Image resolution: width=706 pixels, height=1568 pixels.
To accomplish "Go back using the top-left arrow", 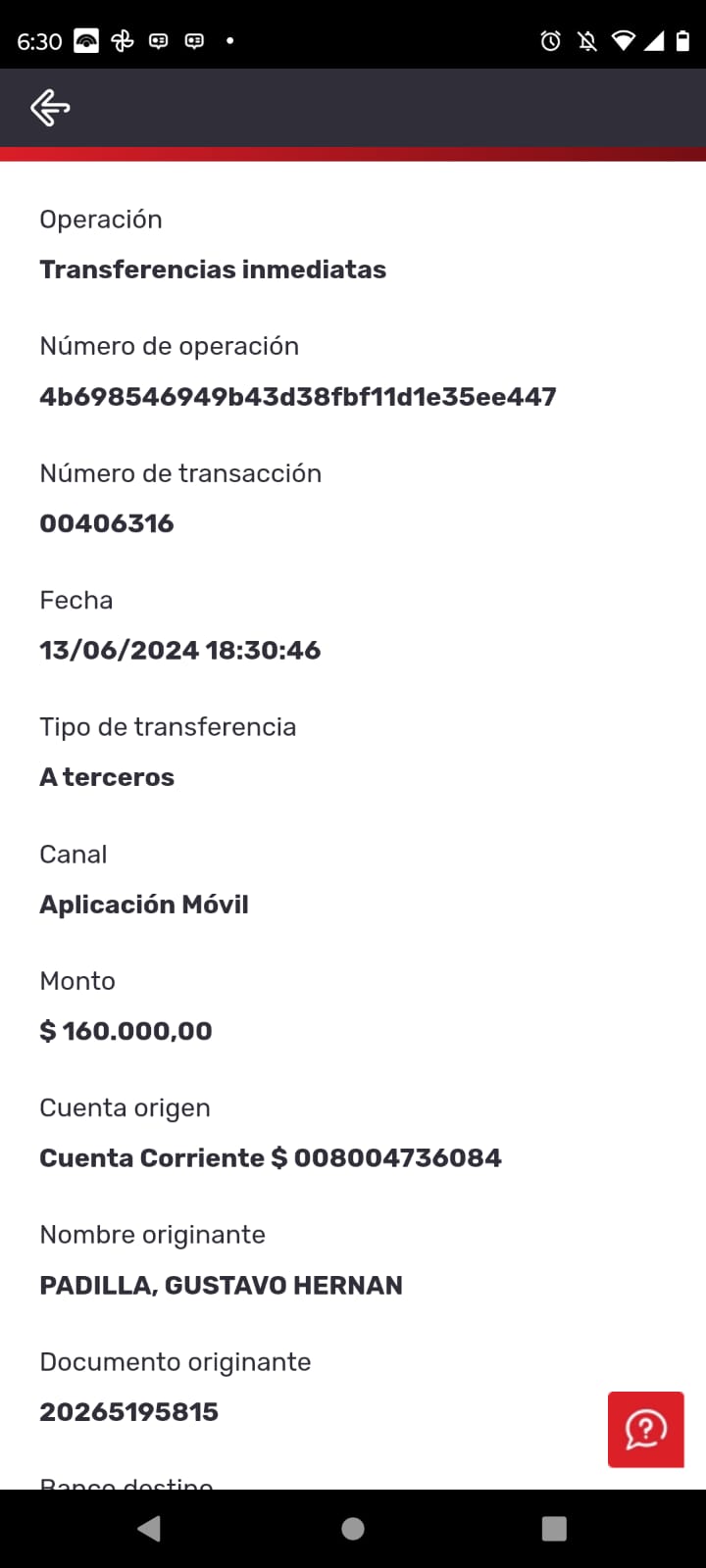I will [50, 108].
